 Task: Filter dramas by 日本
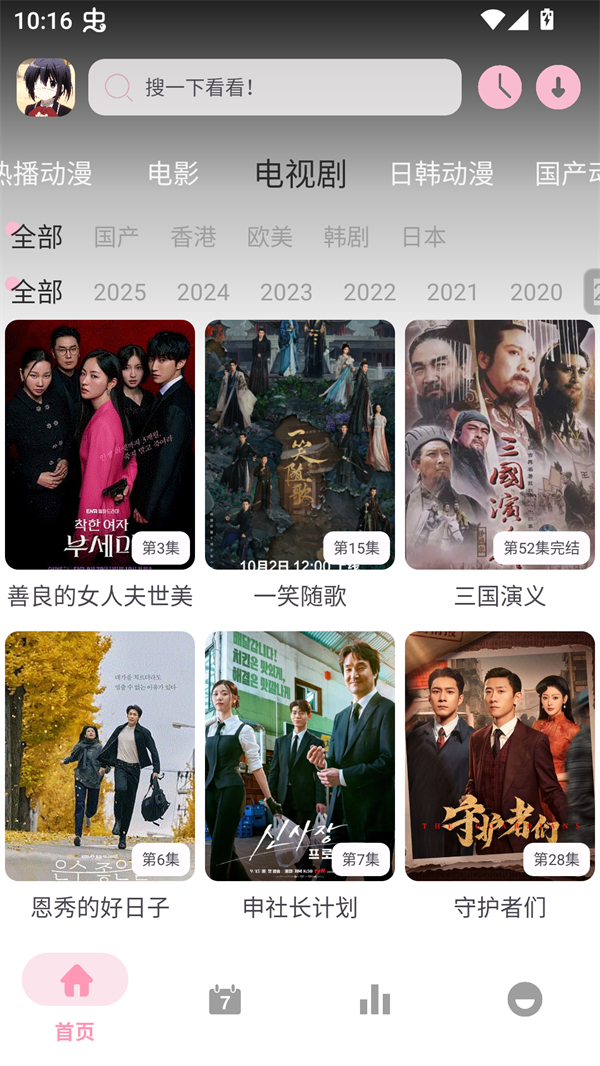pos(423,237)
